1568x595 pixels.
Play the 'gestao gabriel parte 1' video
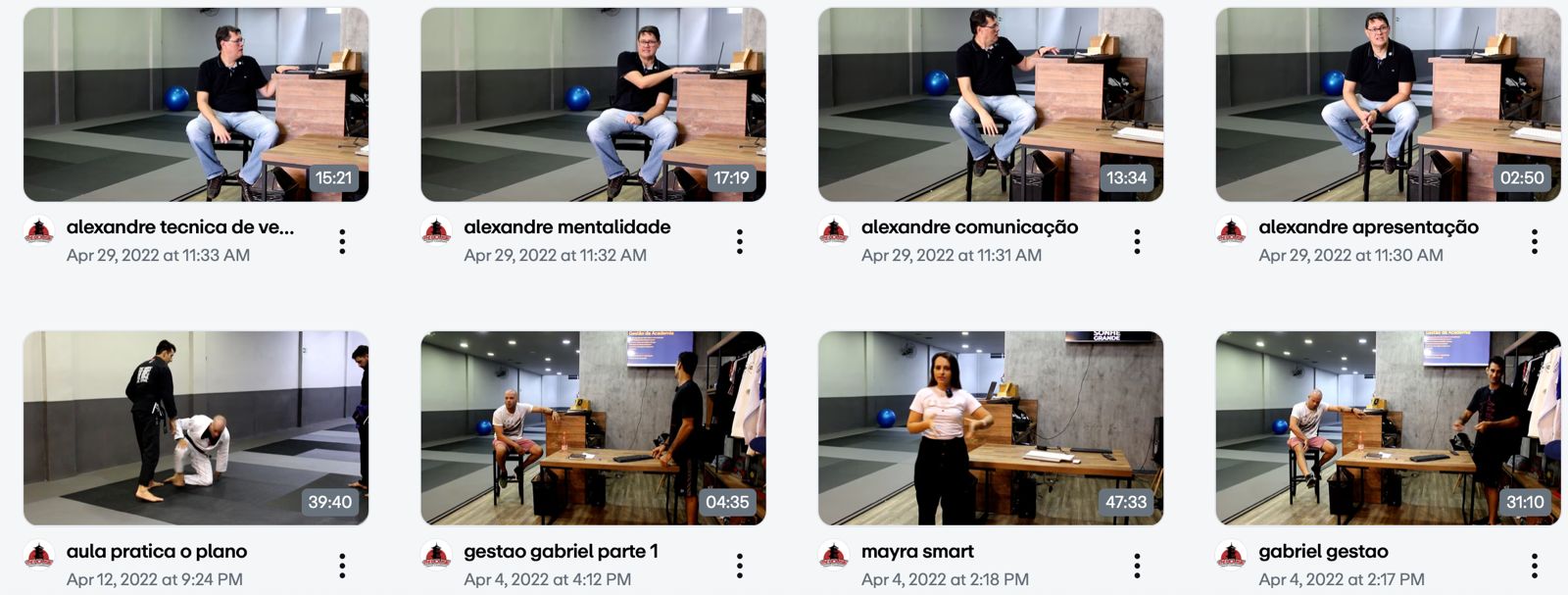[593, 428]
